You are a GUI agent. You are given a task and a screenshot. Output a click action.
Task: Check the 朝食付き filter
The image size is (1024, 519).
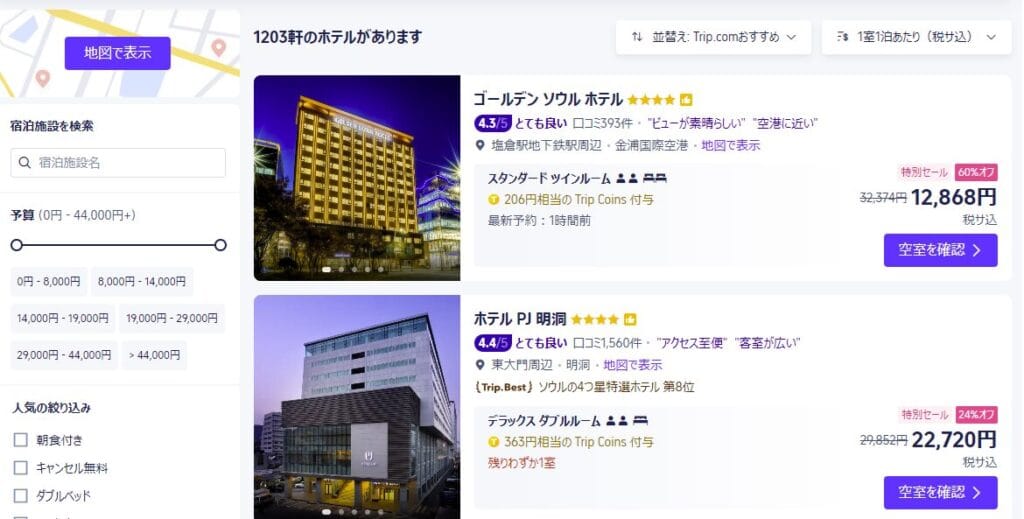(x=21, y=440)
